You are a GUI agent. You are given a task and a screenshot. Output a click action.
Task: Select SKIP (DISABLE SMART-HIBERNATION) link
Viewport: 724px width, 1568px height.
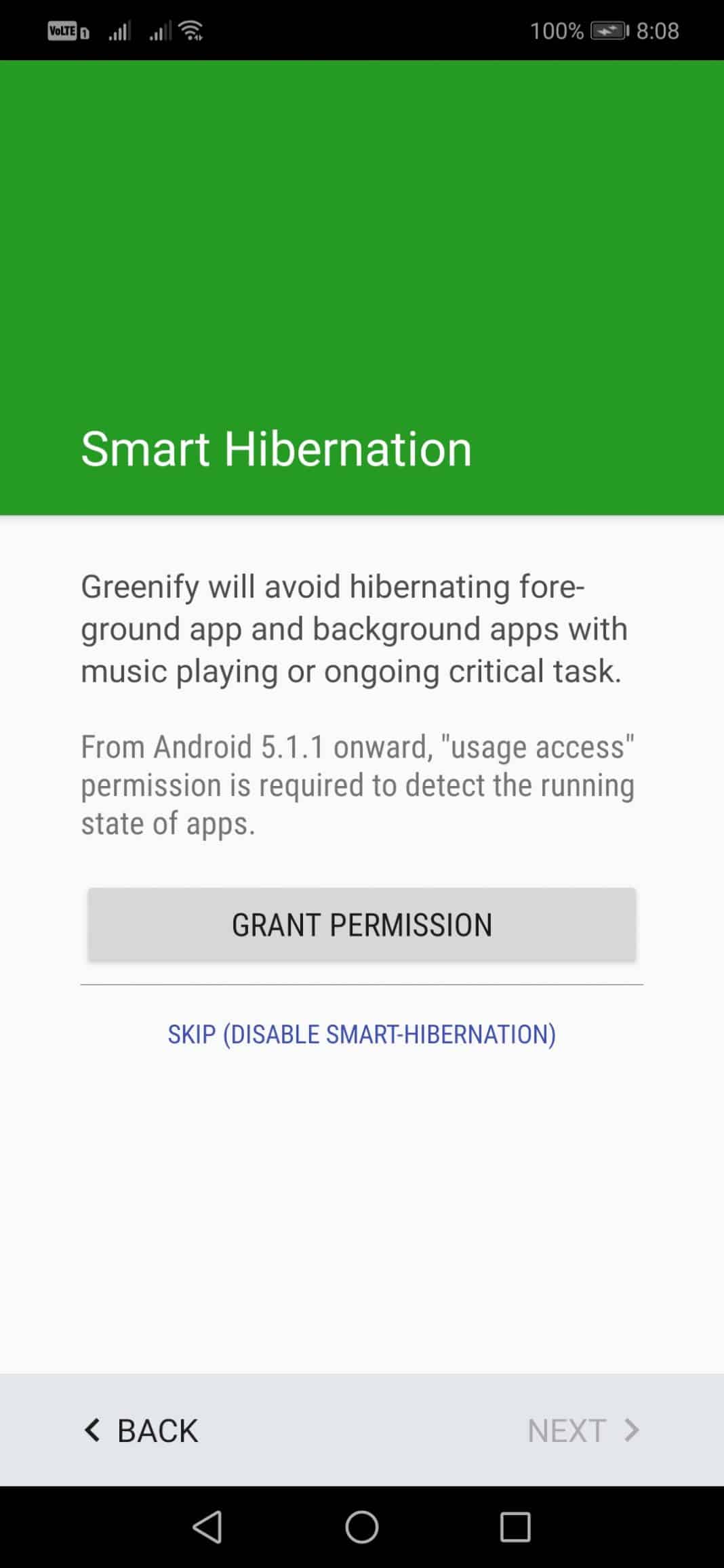362,1033
